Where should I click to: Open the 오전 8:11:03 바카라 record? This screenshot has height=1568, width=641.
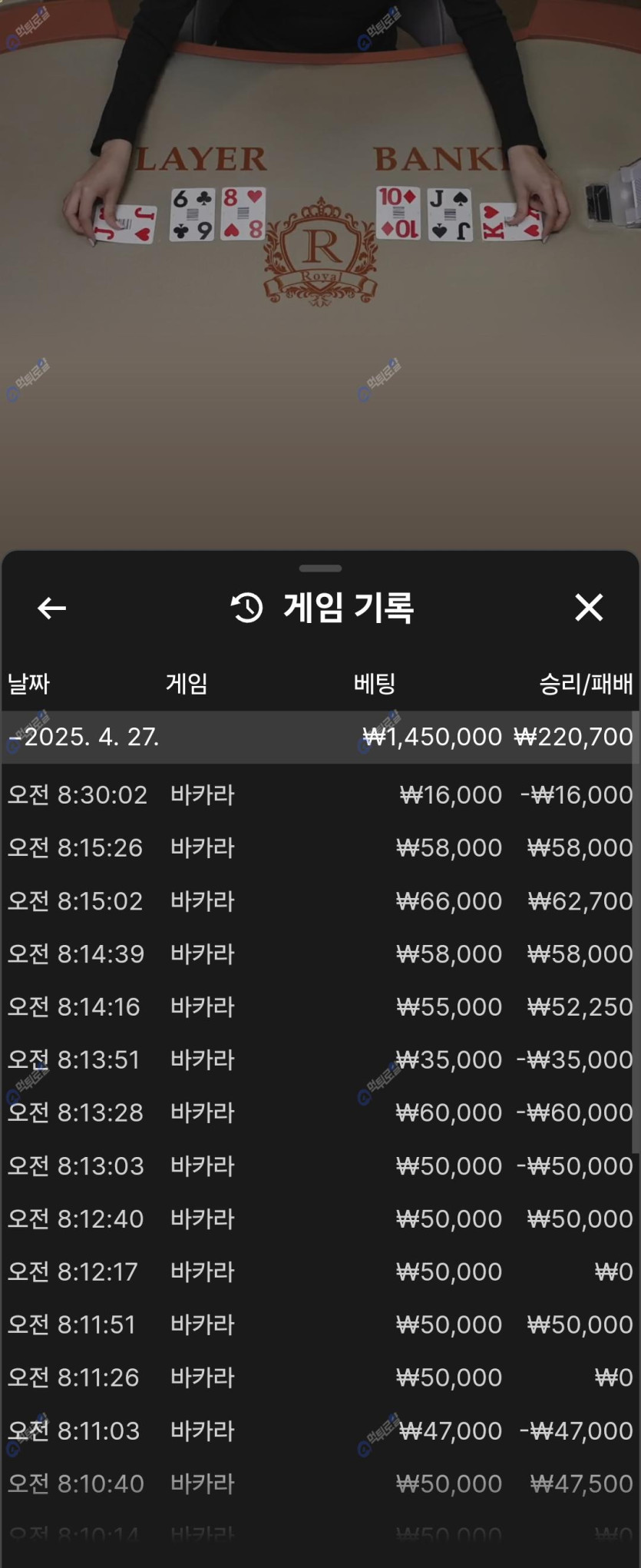tap(319, 1430)
